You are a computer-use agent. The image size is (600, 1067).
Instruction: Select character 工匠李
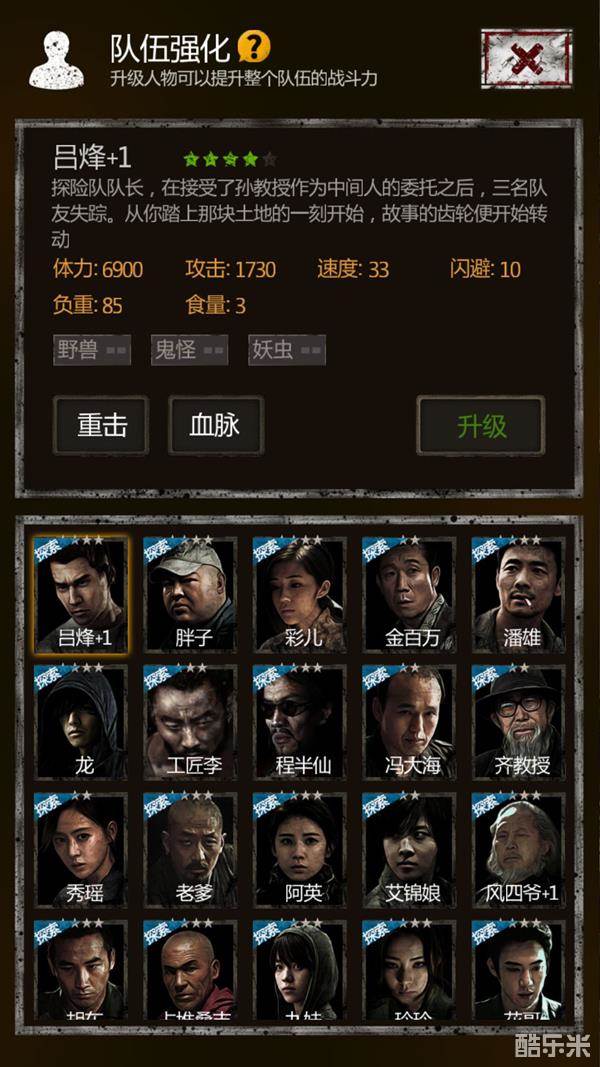(190, 721)
